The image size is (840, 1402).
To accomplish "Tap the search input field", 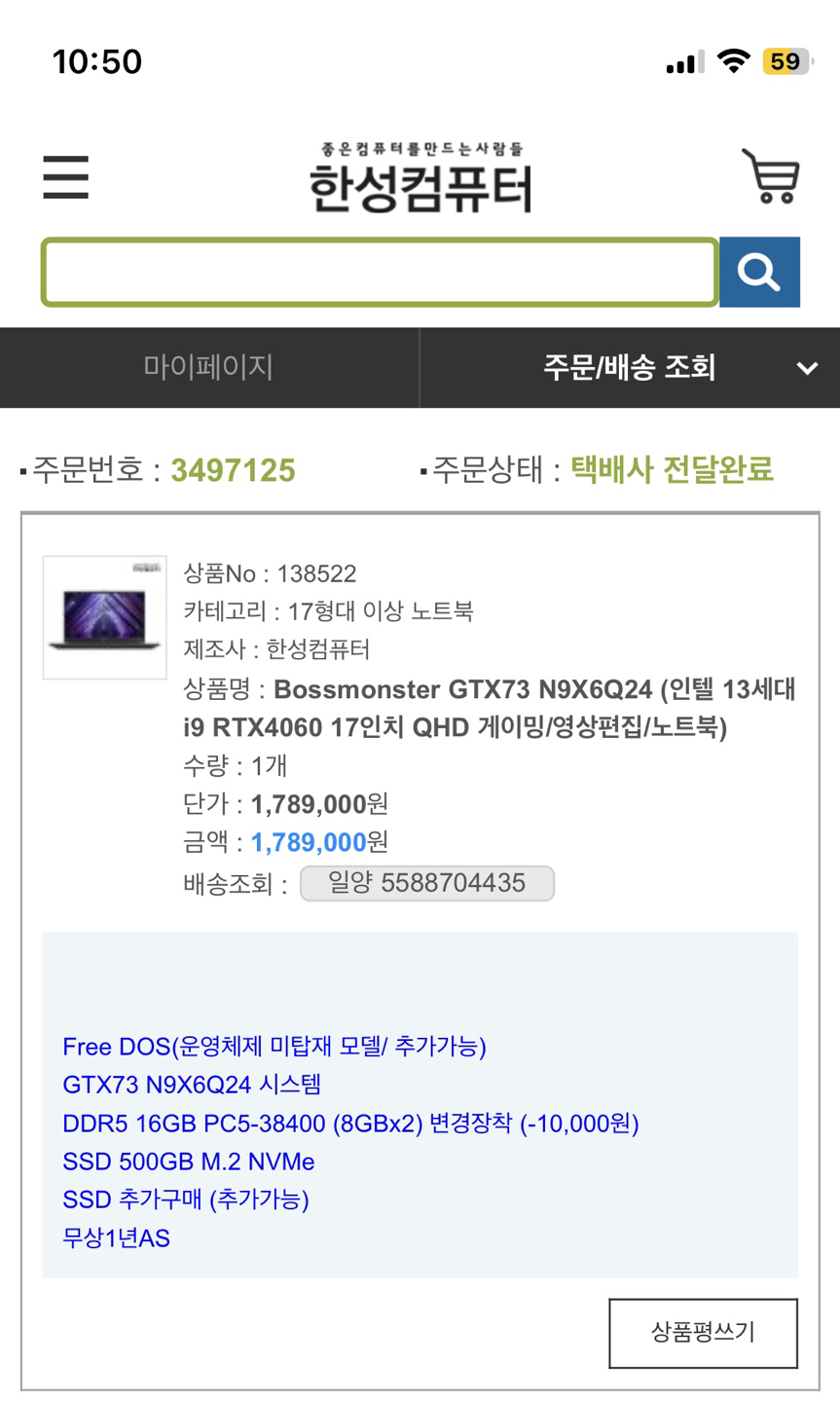I will tap(380, 272).
